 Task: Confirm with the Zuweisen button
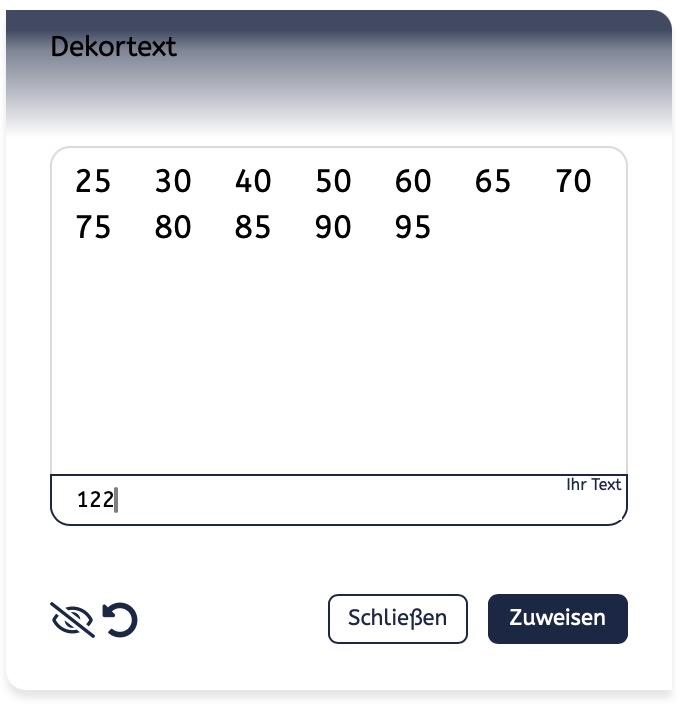557,618
